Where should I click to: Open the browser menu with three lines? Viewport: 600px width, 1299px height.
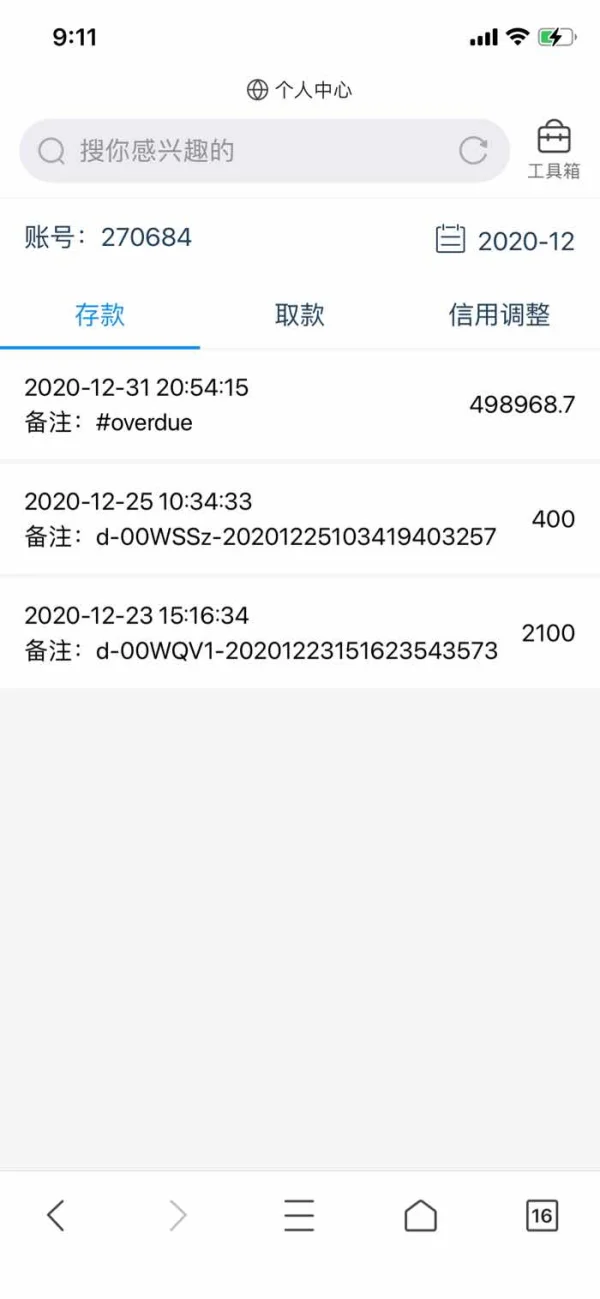click(299, 1215)
